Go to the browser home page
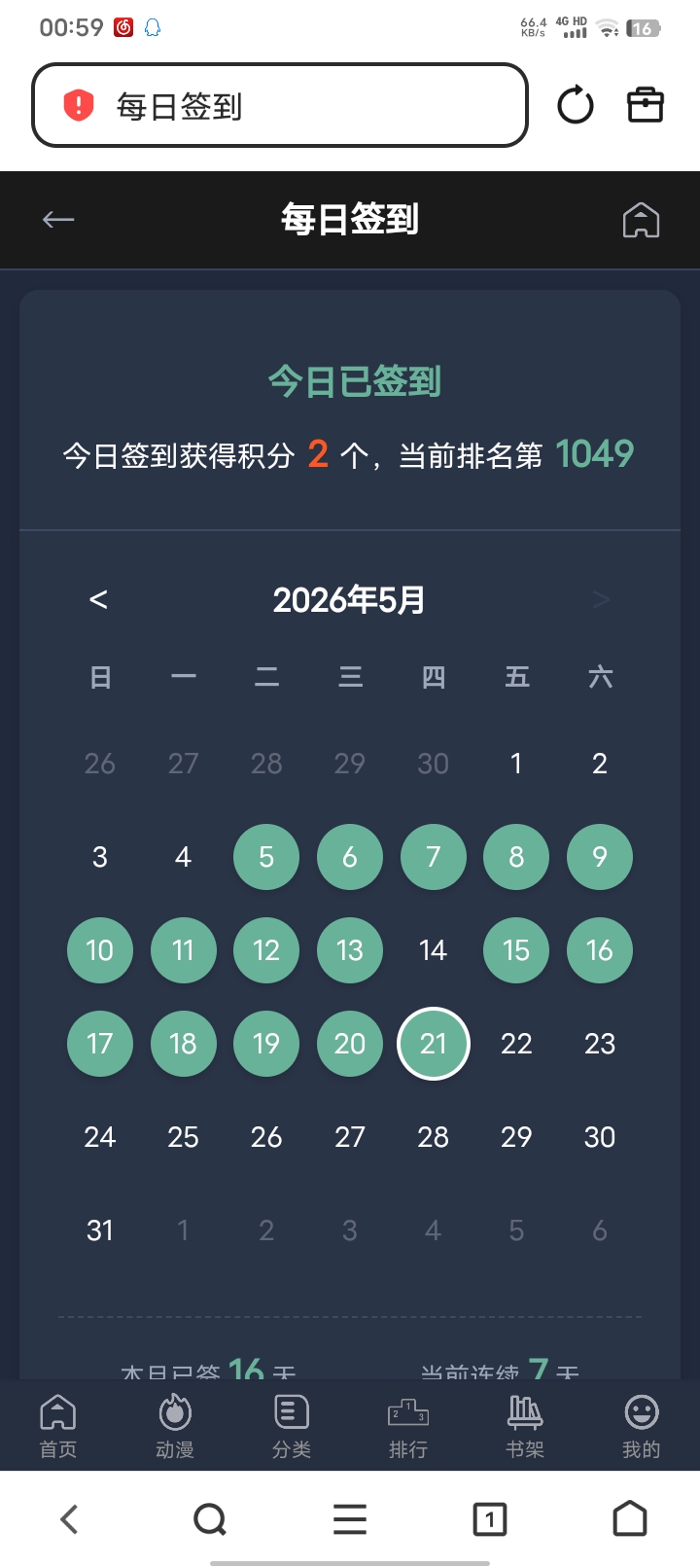 coord(630,1518)
